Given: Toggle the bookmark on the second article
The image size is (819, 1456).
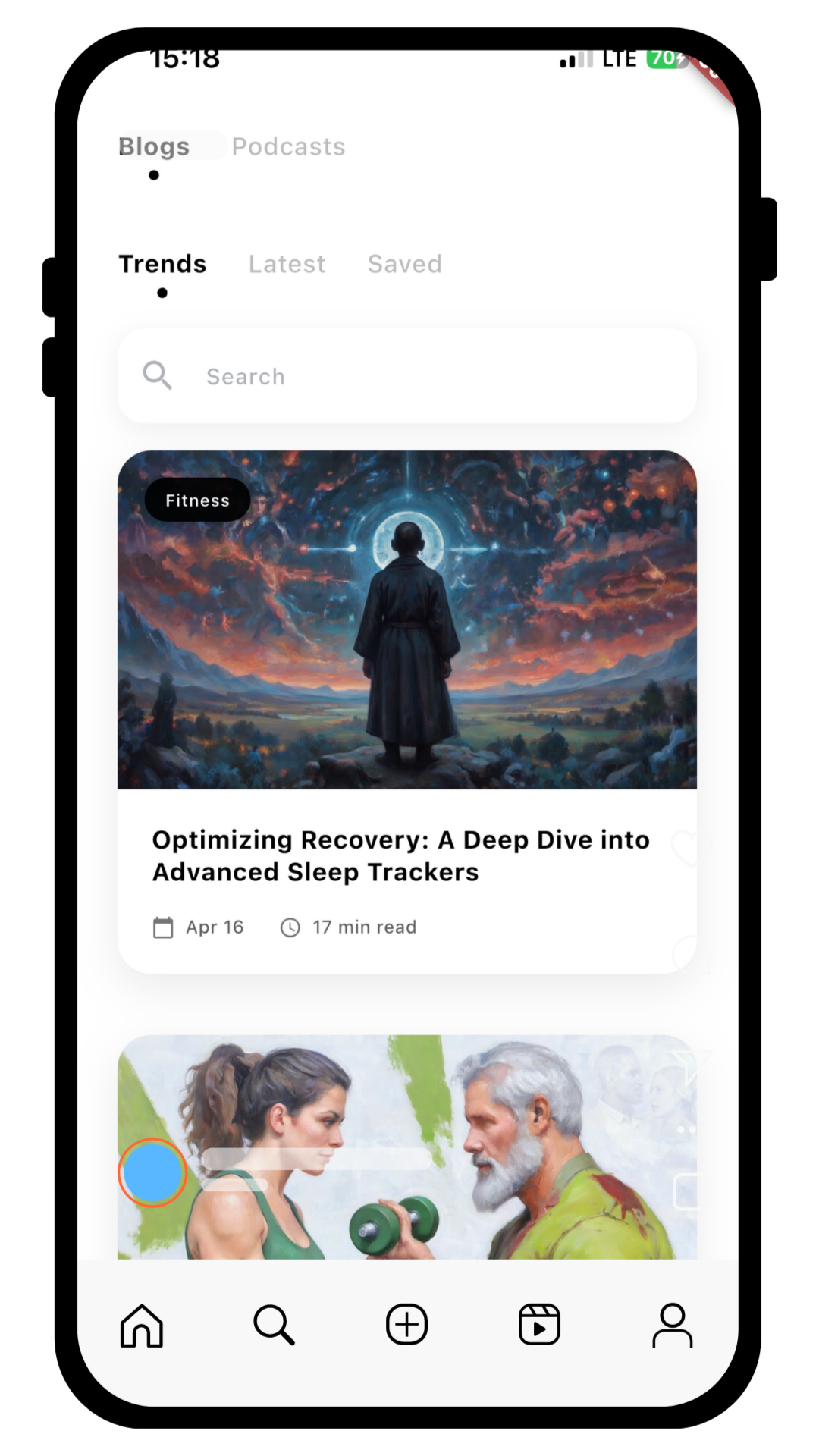Looking at the screenshot, I should pyautogui.click(x=686, y=1192).
